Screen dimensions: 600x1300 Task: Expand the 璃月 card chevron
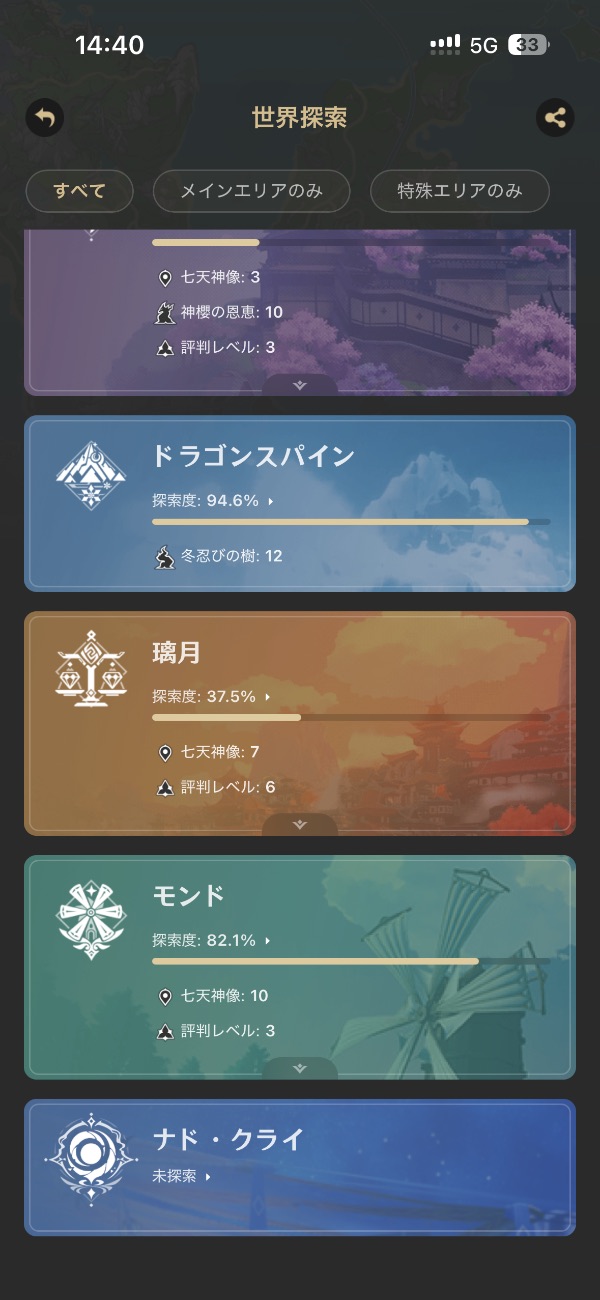[299, 825]
